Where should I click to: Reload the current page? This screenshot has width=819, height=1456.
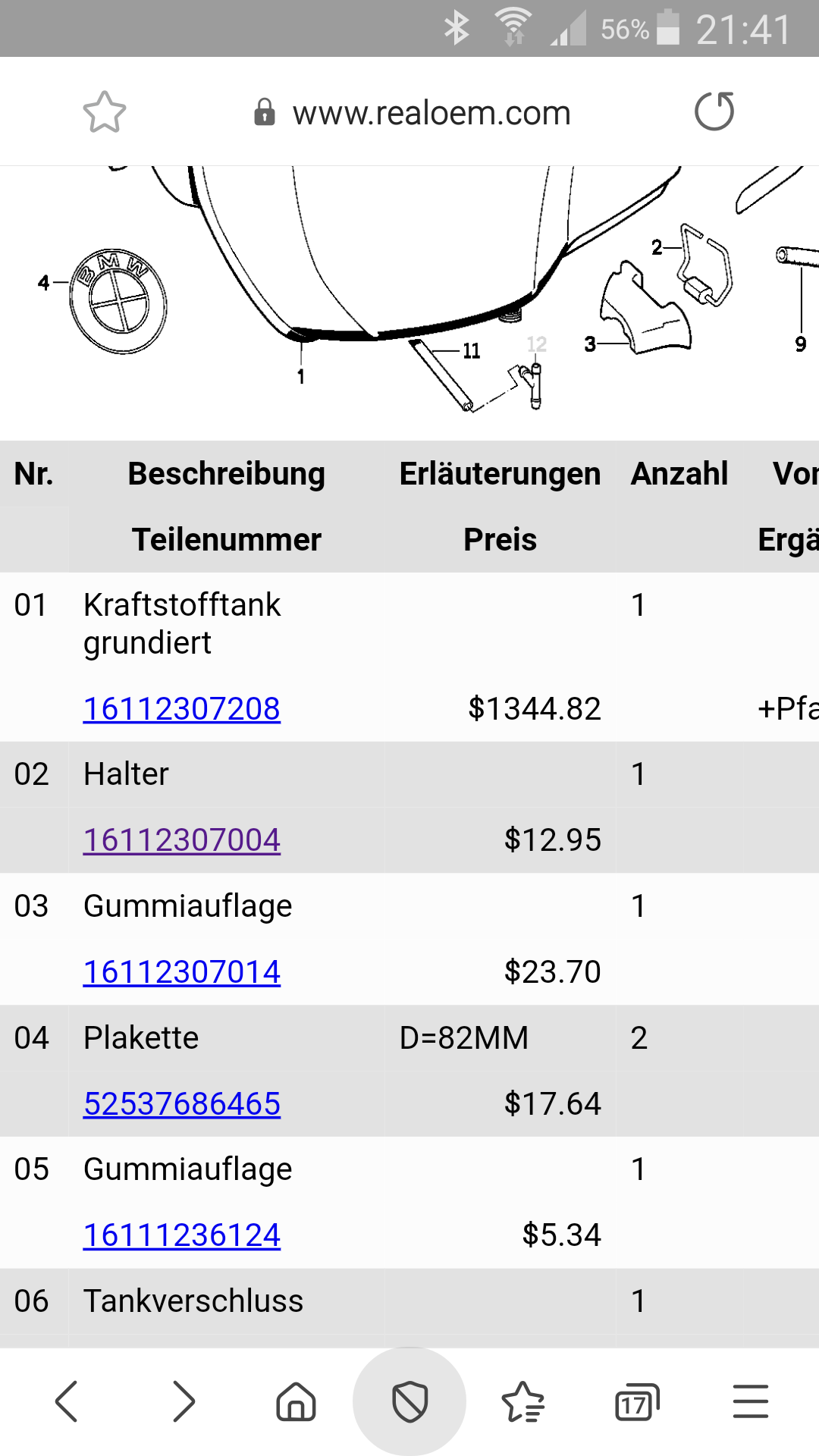pos(714,111)
